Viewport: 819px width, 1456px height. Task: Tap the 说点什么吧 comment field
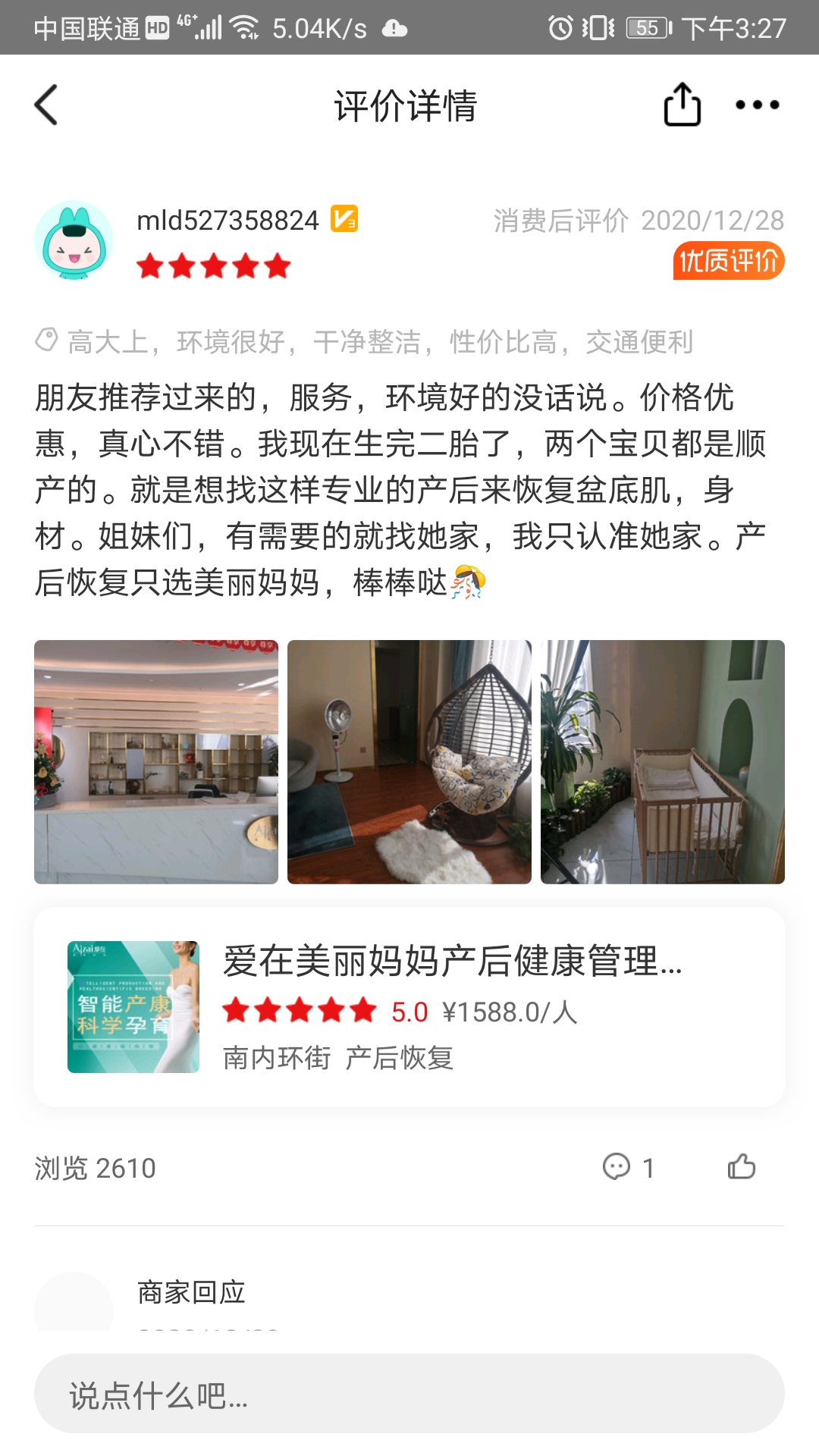click(x=409, y=1394)
